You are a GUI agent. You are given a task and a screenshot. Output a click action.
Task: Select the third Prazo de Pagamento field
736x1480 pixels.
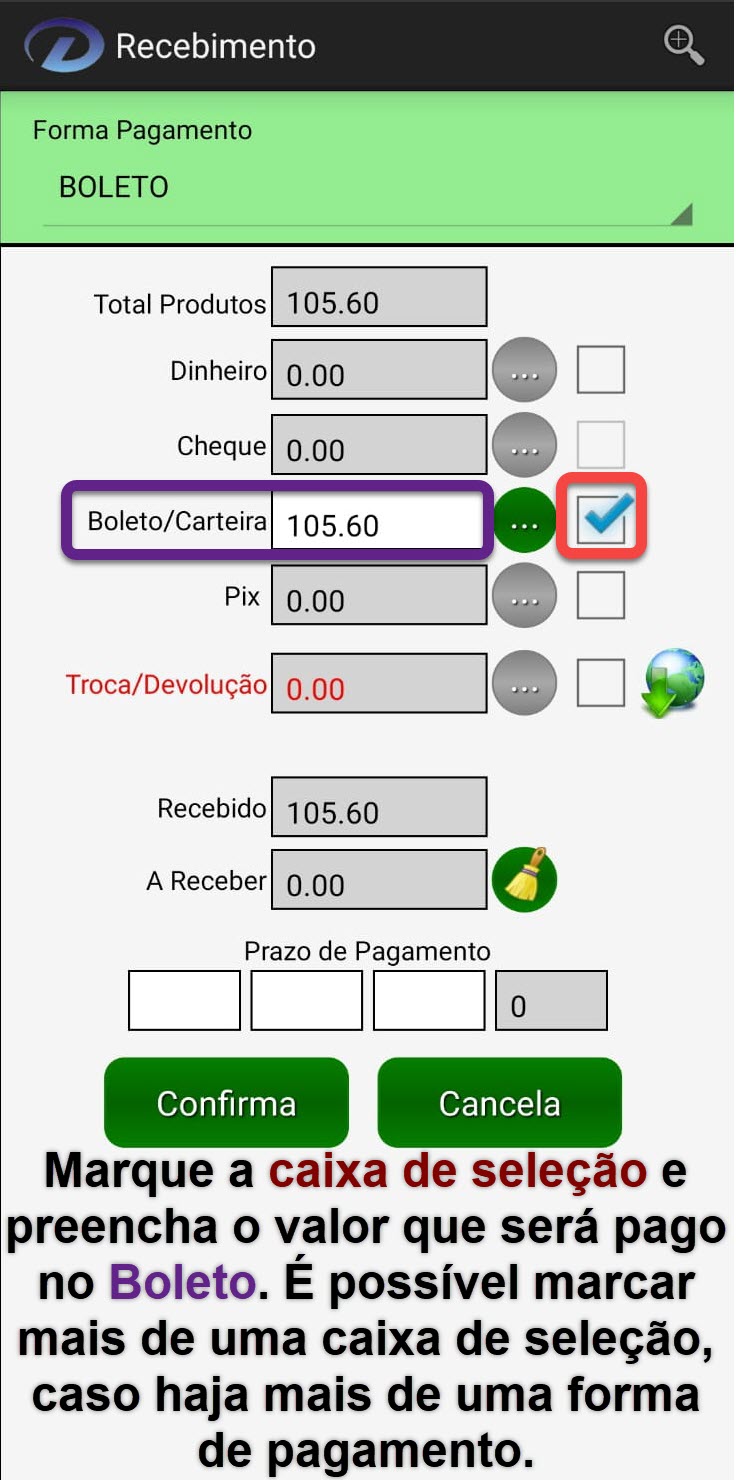429,1000
